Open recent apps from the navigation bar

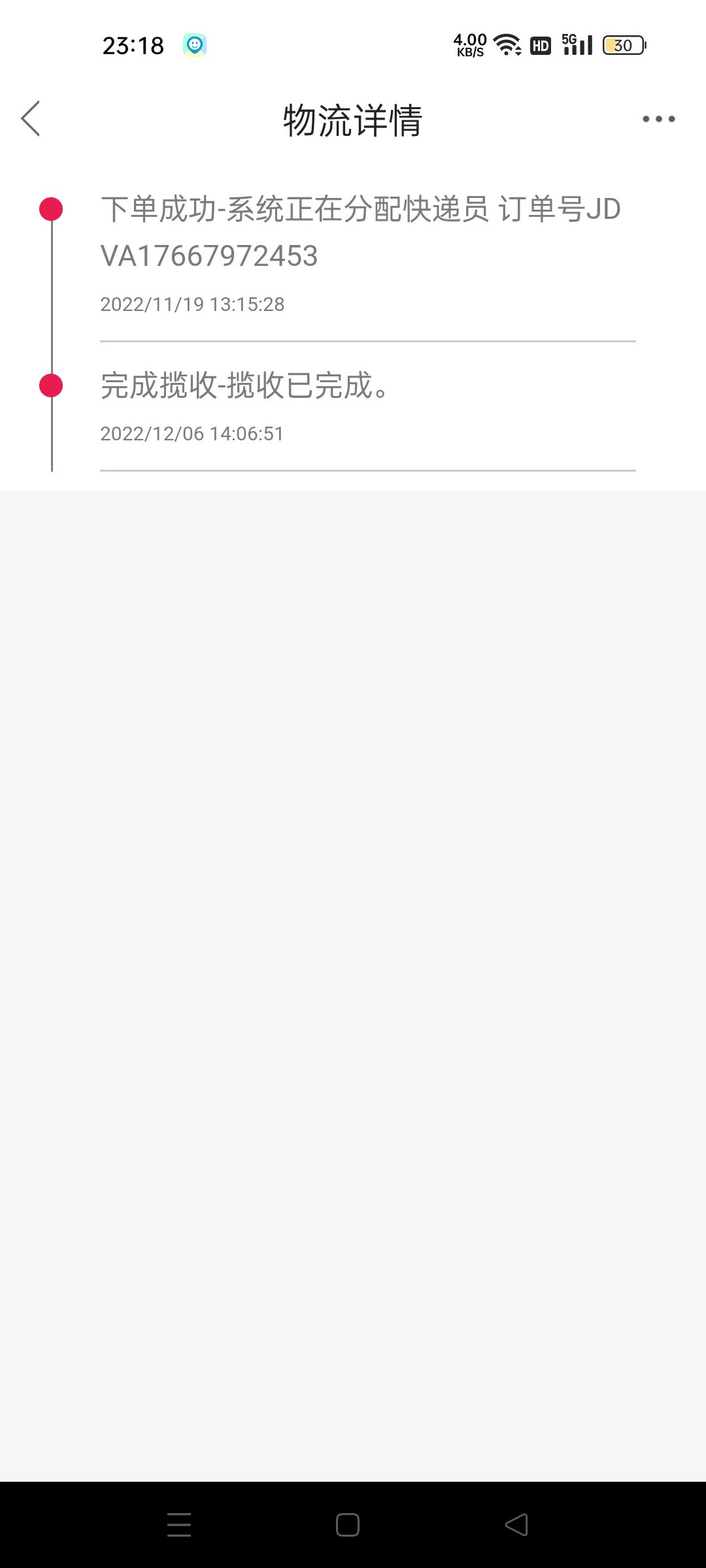179,1525
